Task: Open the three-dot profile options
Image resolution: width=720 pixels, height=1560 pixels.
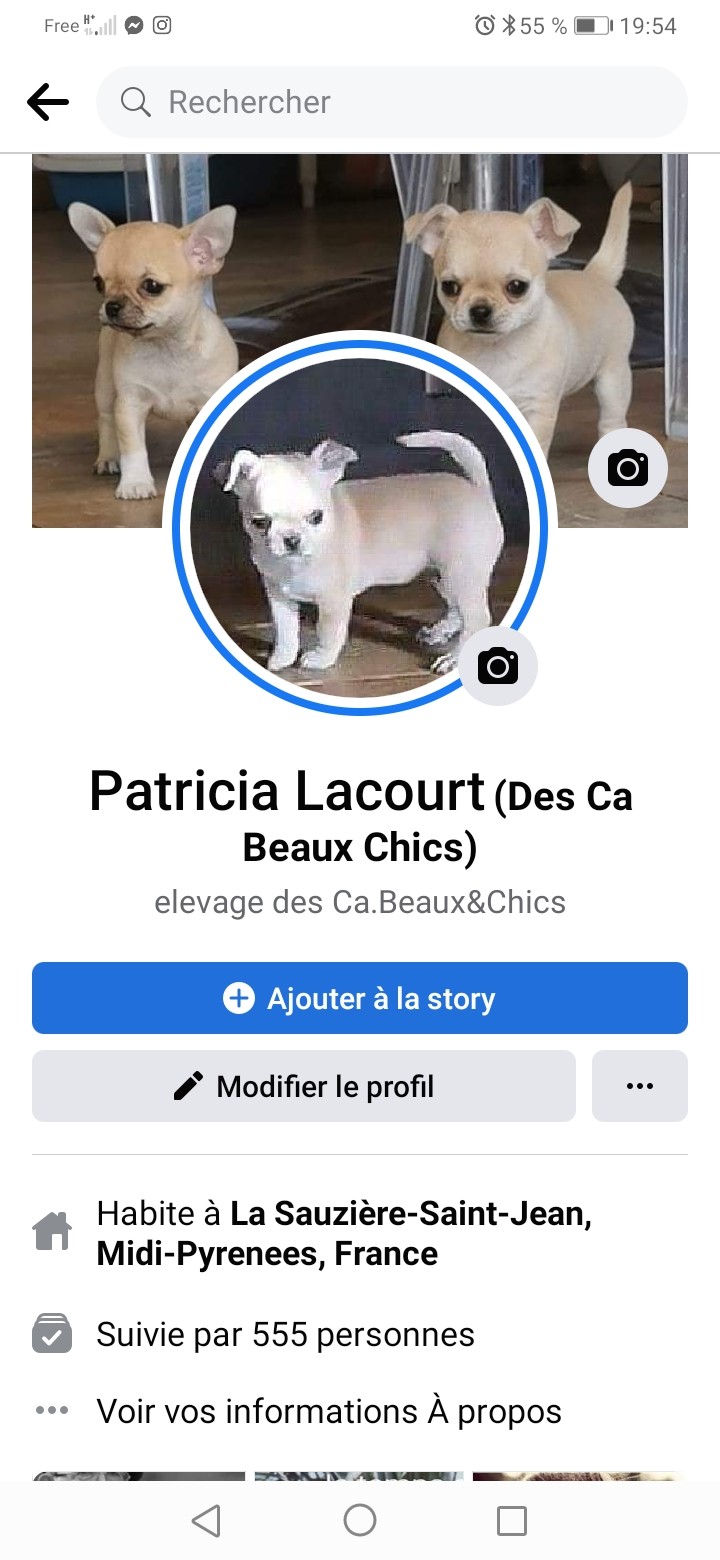Action: tap(639, 1086)
